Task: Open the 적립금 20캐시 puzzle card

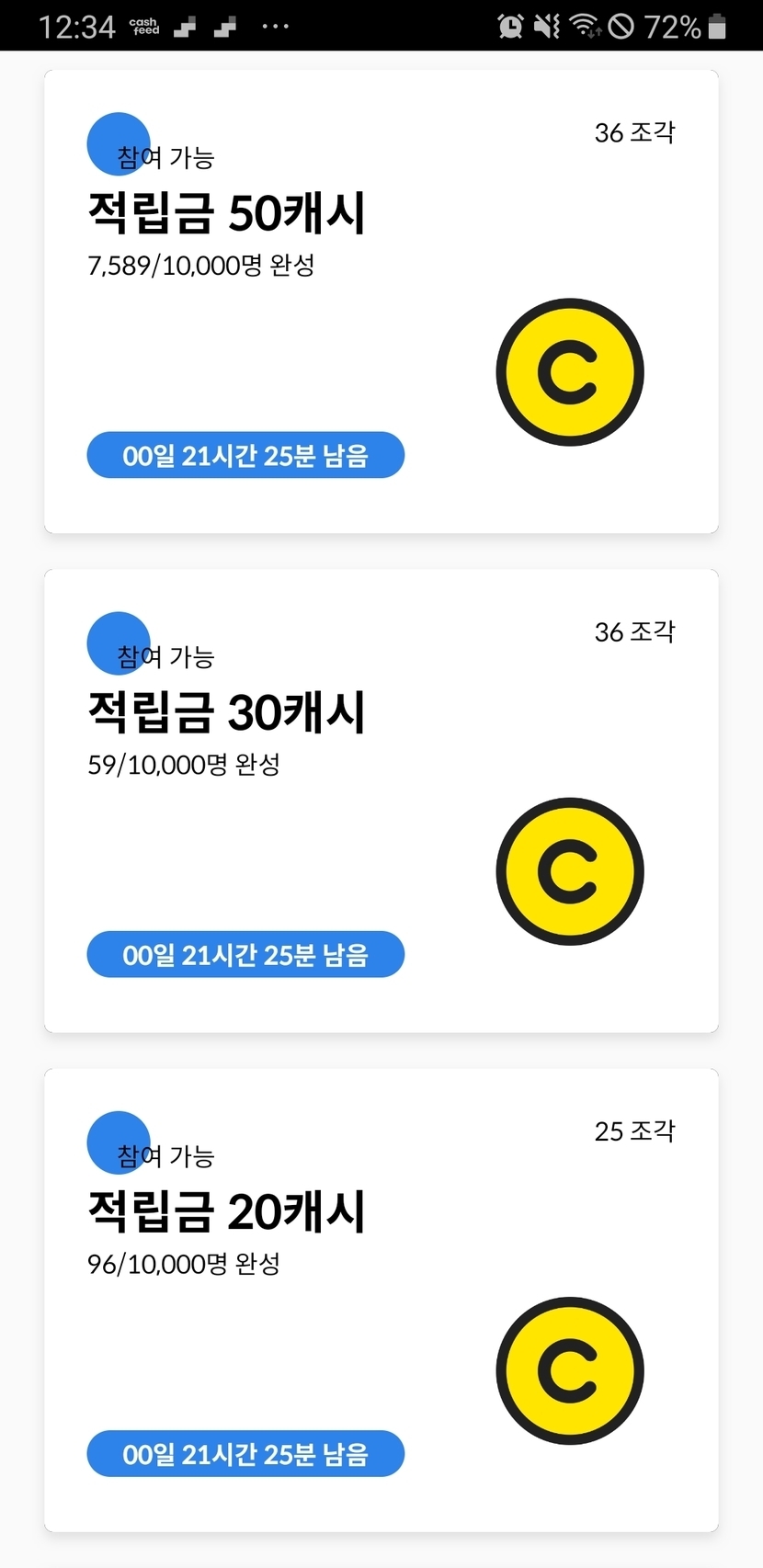Action: tap(381, 1300)
